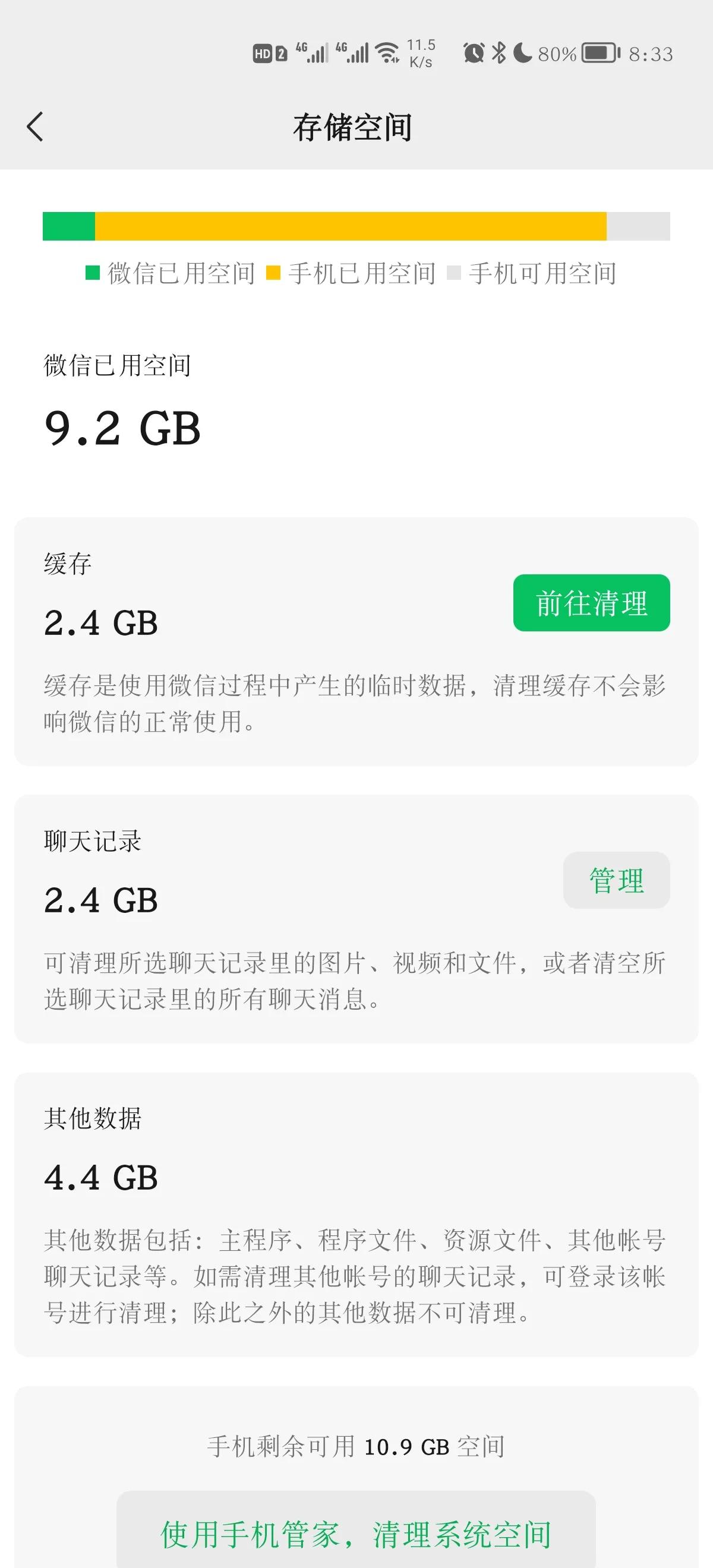Tap 使用手机管家，清理系统空间
This screenshot has height=1568, width=713.
[356, 1533]
